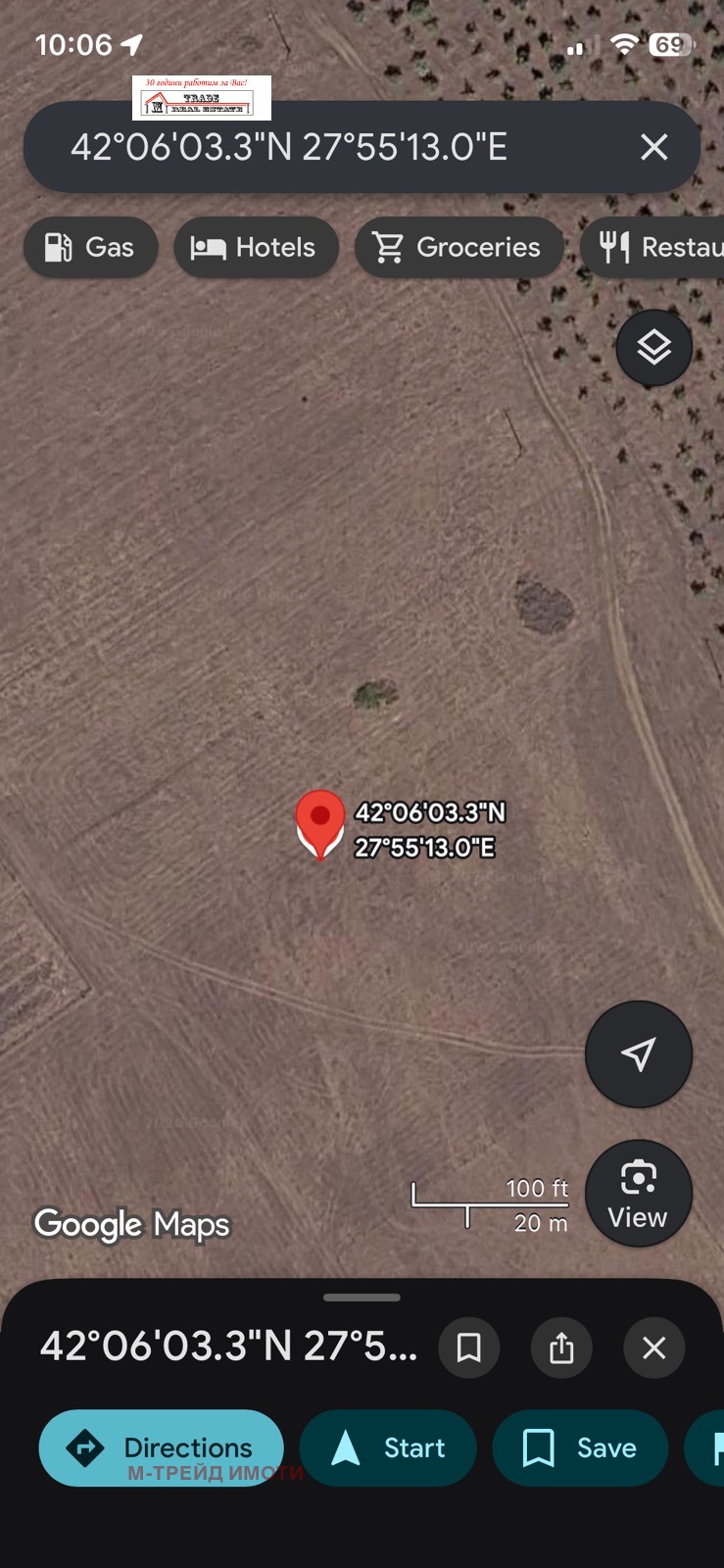Open the View camera button
724x1568 pixels.
[639, 1194]
